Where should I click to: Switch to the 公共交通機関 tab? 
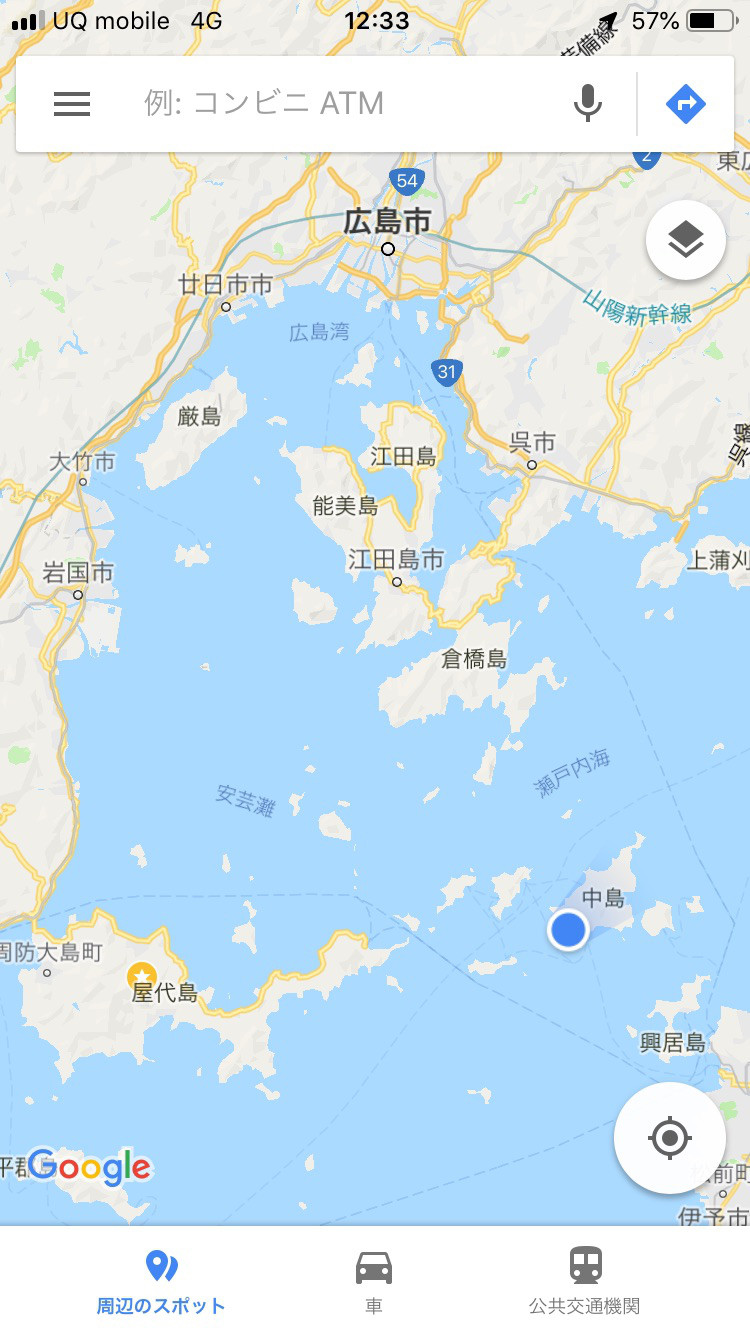point(585,1281)
